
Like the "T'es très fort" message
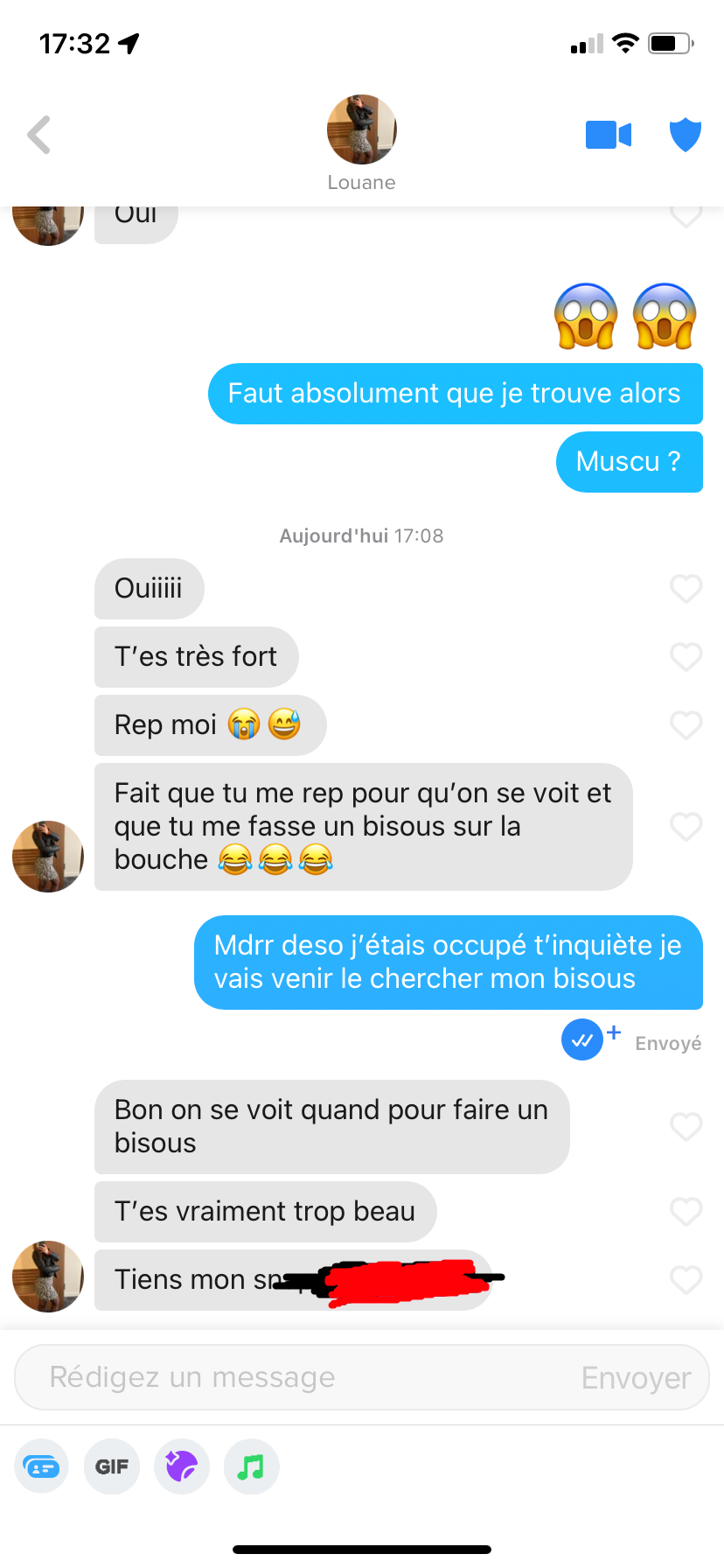pos(686,657)
